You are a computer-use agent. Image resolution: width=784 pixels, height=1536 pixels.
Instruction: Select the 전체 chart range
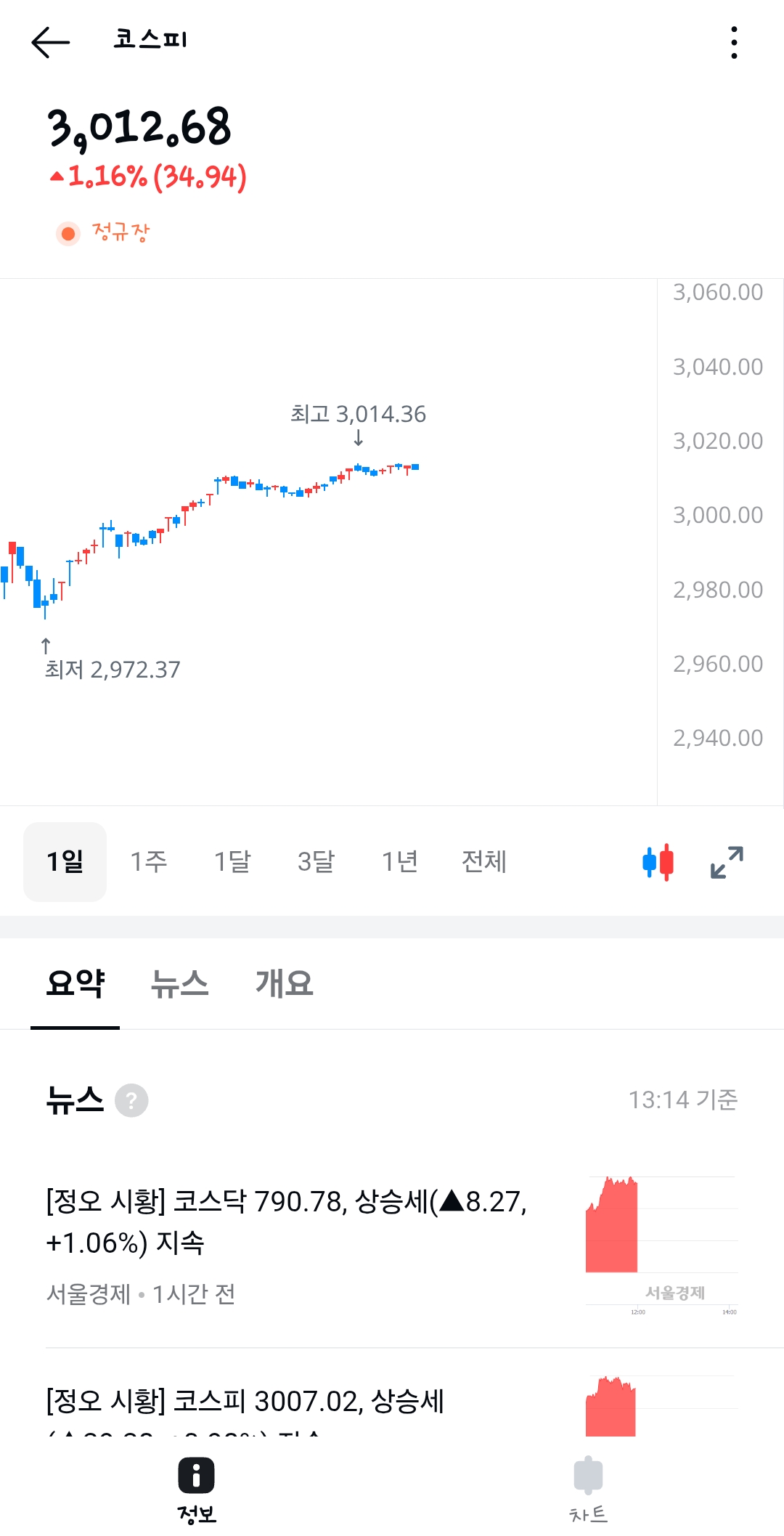[x=484, y=861]
